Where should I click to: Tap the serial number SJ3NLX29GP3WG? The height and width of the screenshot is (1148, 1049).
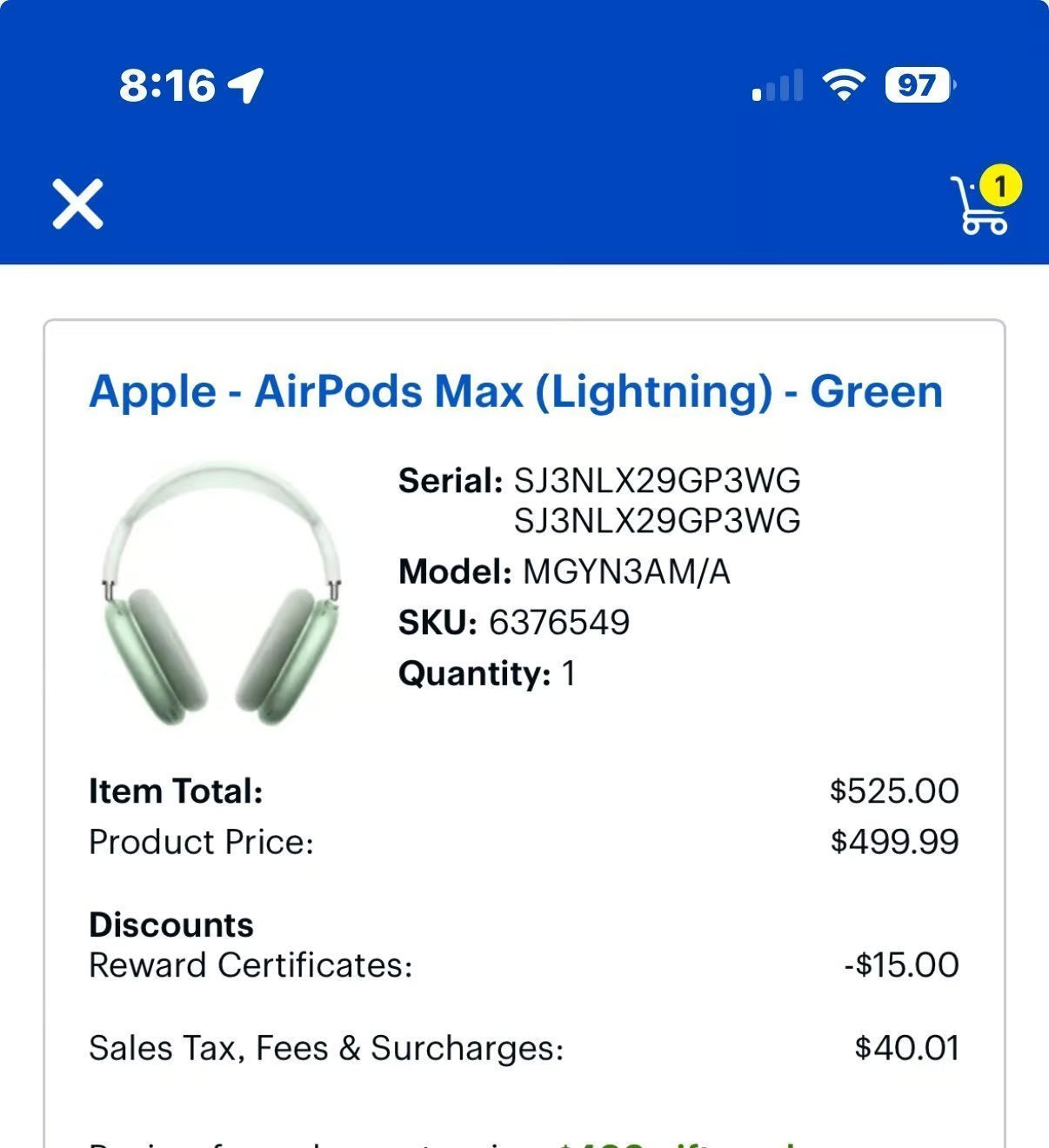(x=659, y=479)
